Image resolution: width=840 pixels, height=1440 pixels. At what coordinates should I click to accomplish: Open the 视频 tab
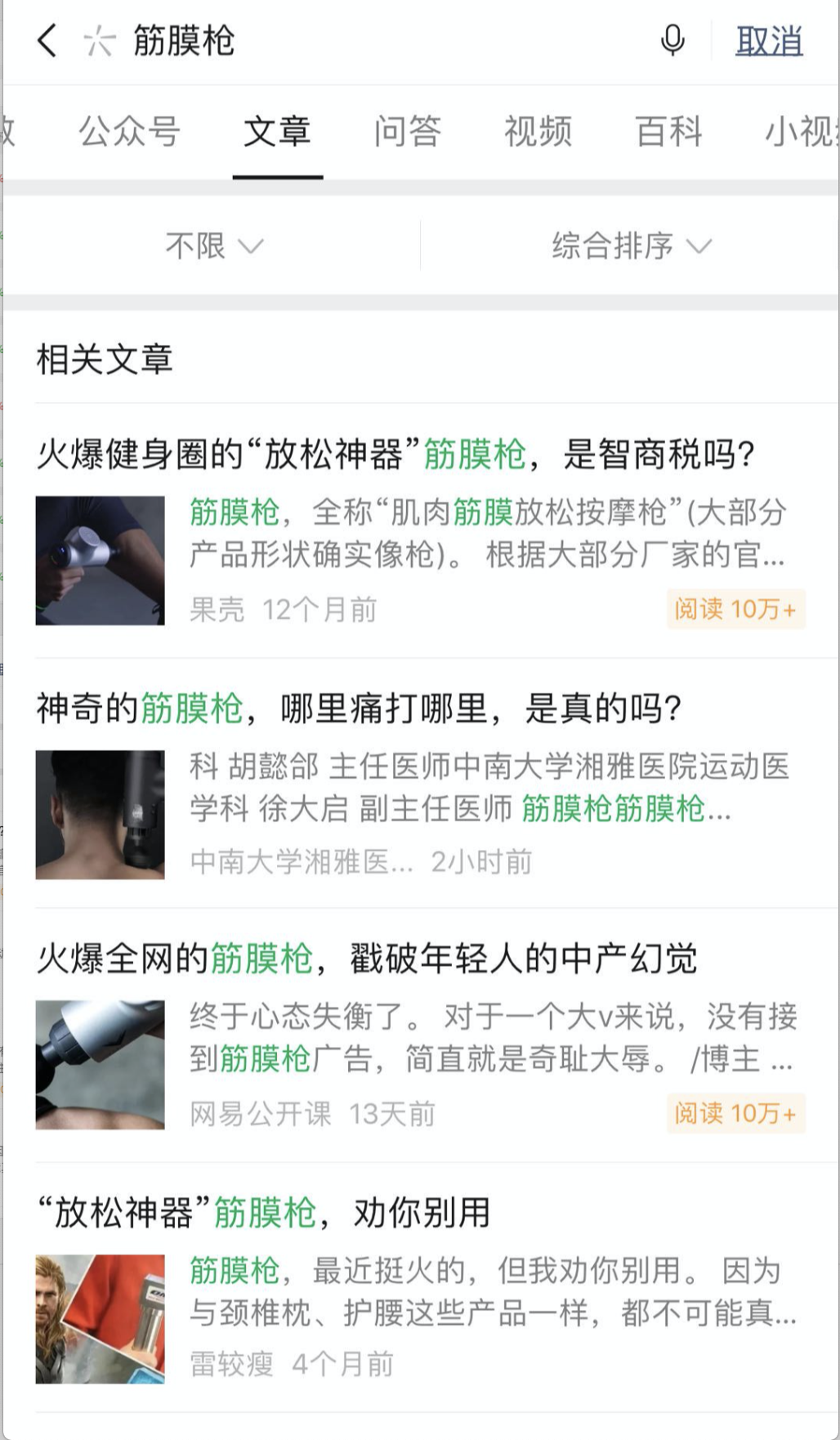click(538, 132)
